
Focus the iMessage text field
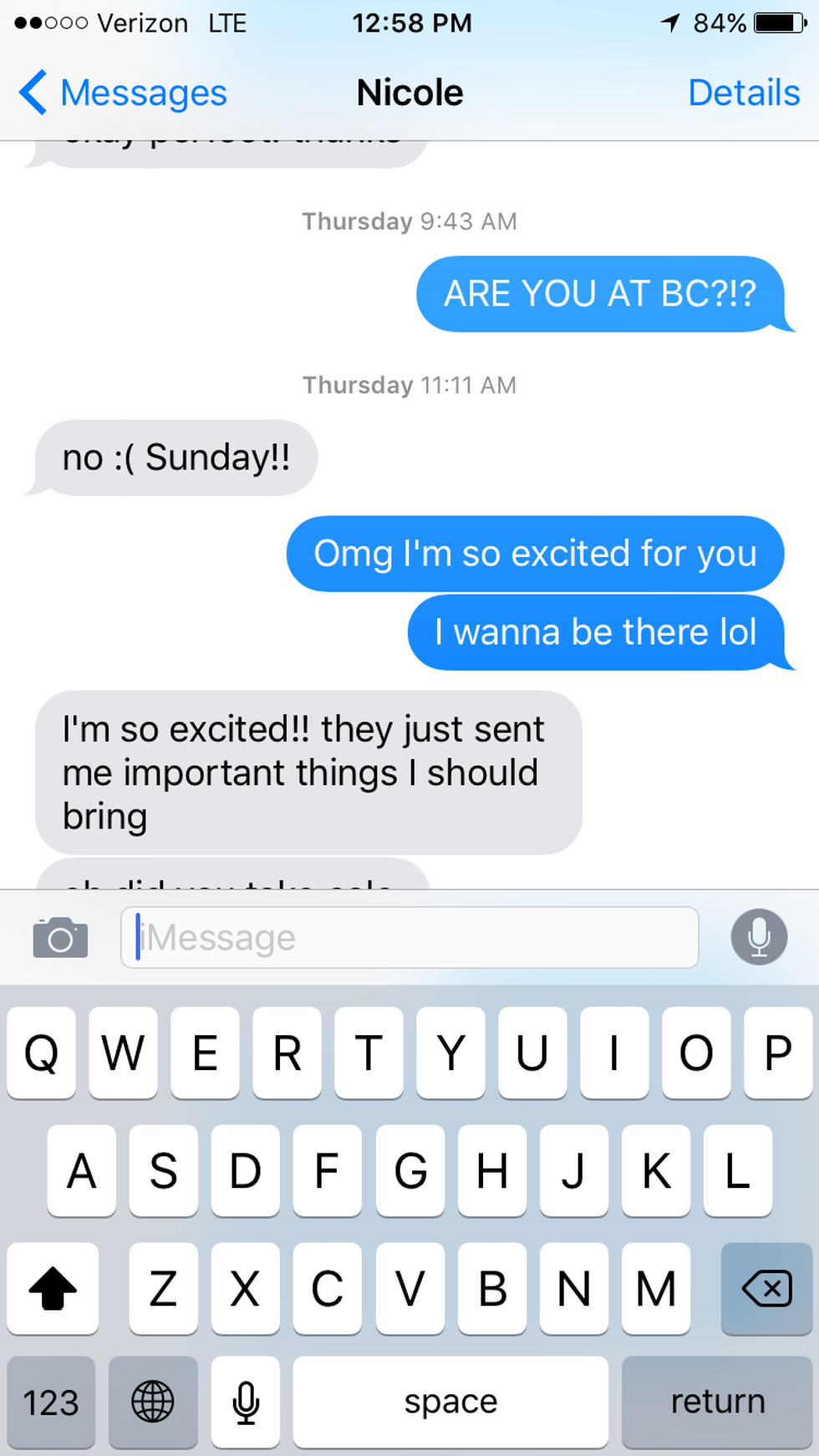pos(409,937)
